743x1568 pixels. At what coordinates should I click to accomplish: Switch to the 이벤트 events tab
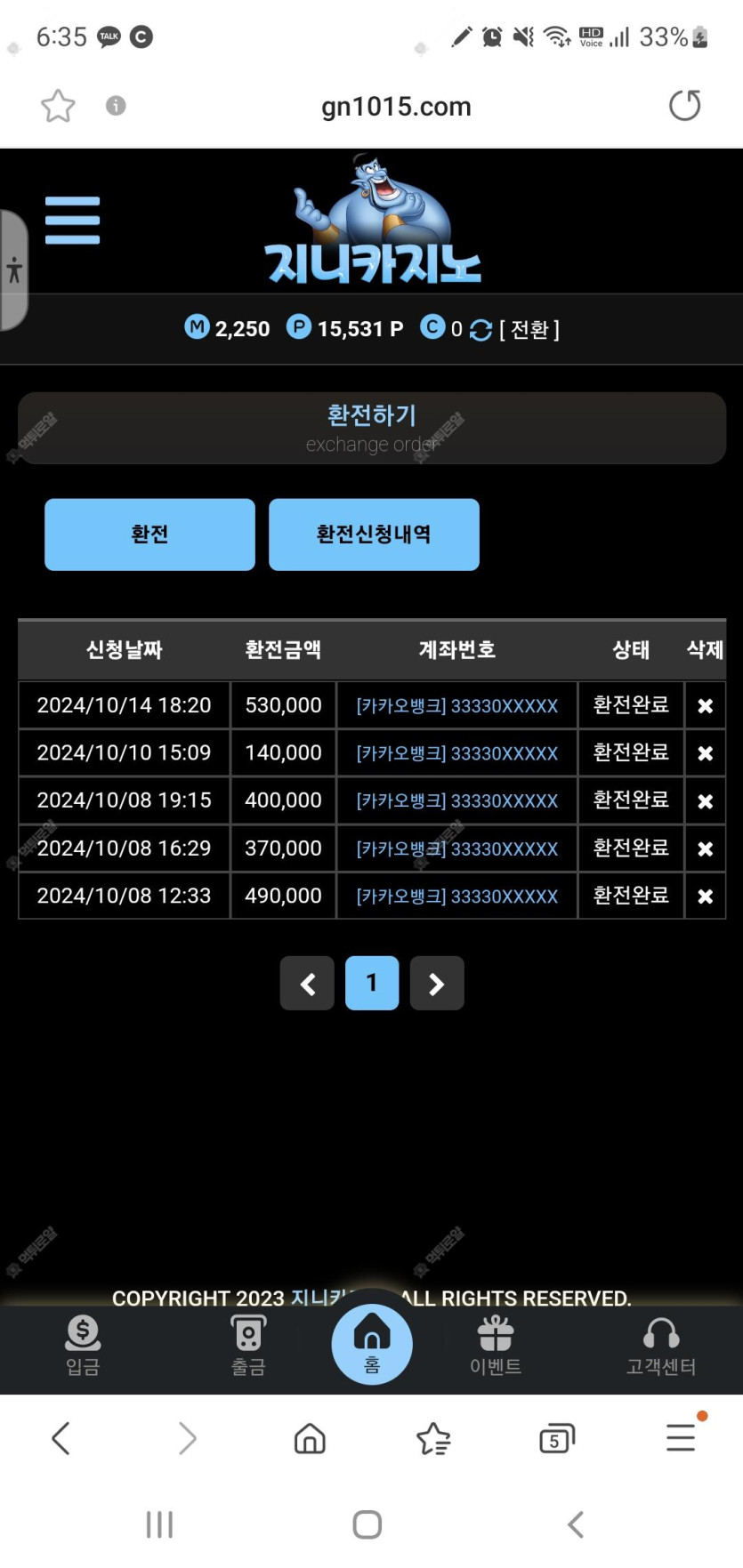coord(496,1346)
